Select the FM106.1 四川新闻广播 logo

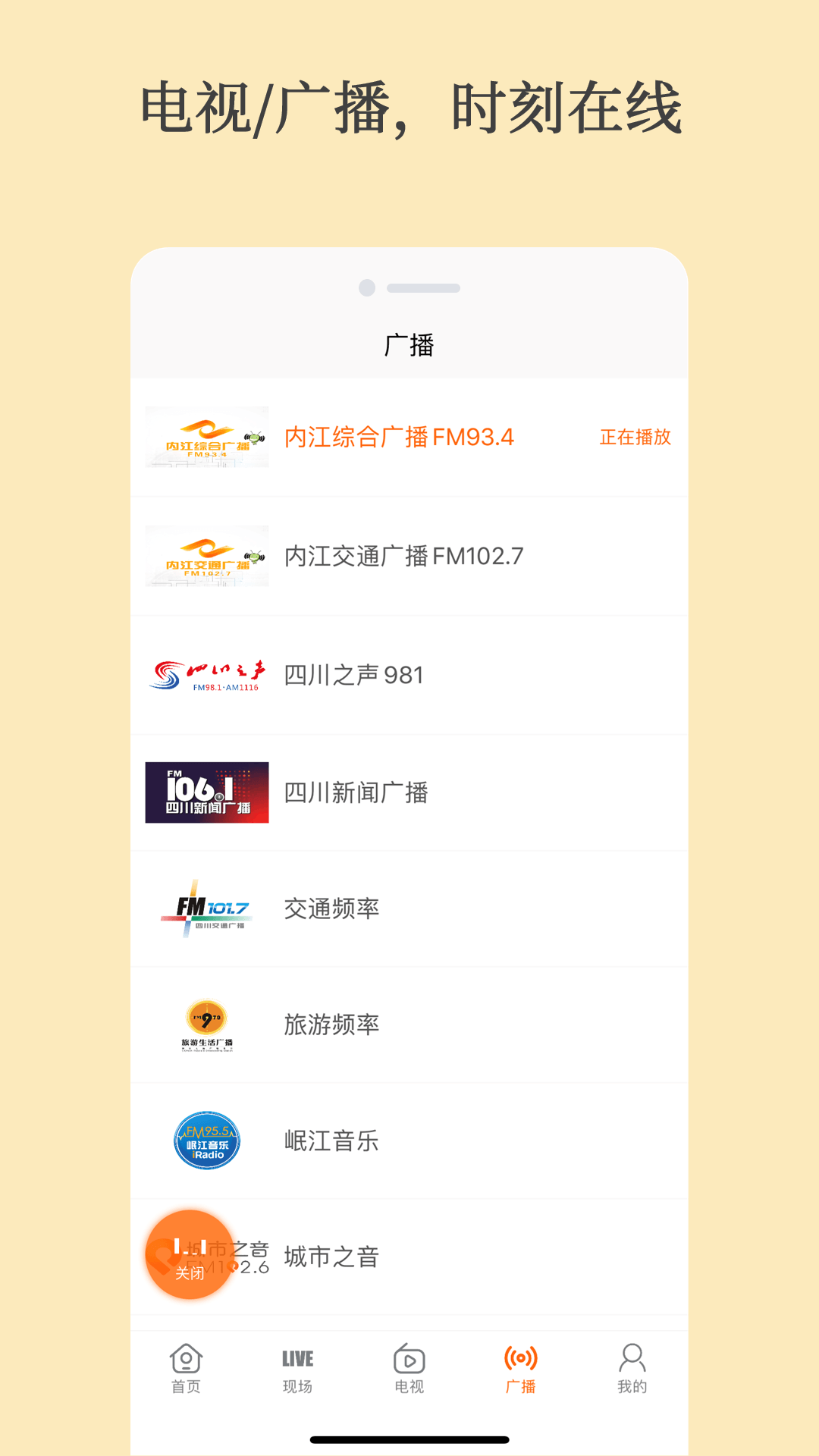click(206, 792)
